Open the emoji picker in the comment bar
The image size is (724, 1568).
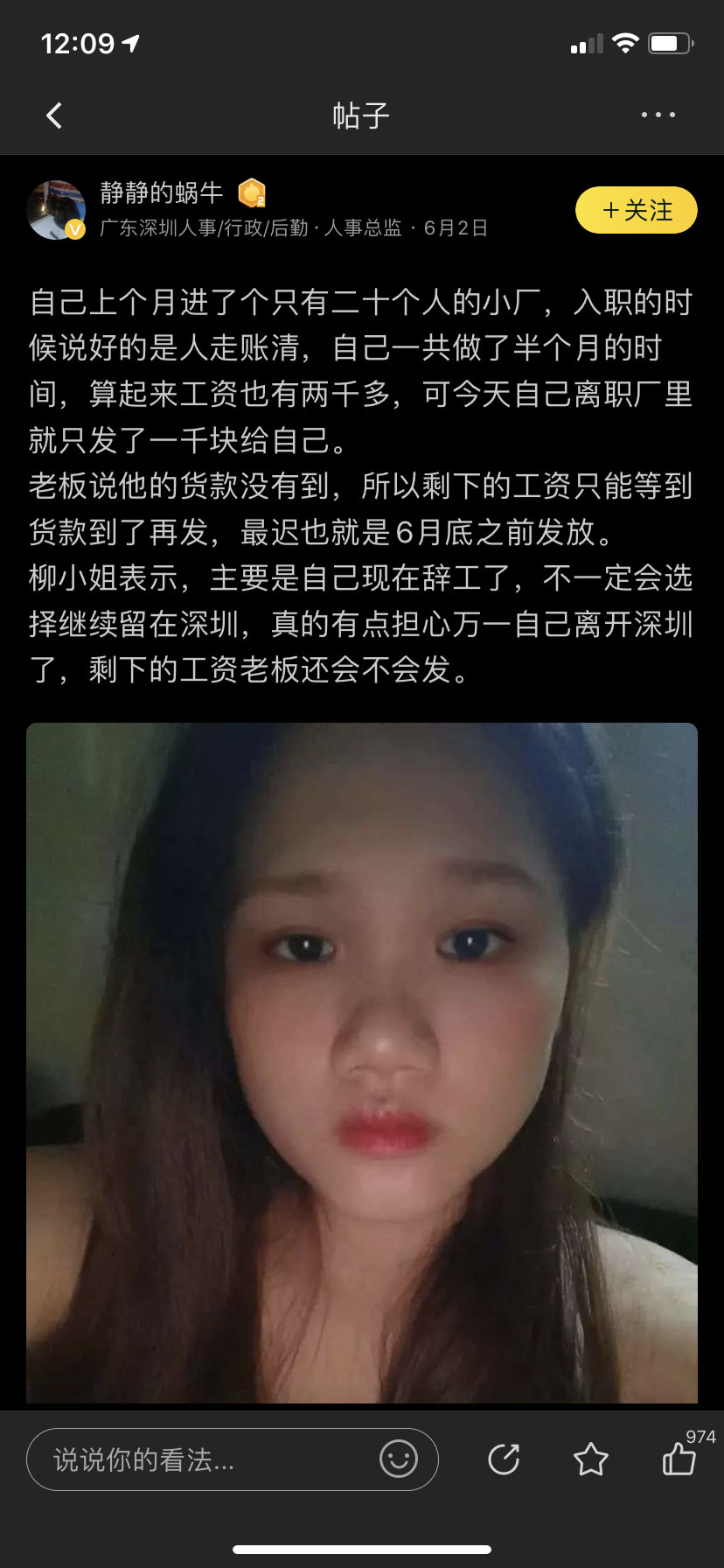399,1459
